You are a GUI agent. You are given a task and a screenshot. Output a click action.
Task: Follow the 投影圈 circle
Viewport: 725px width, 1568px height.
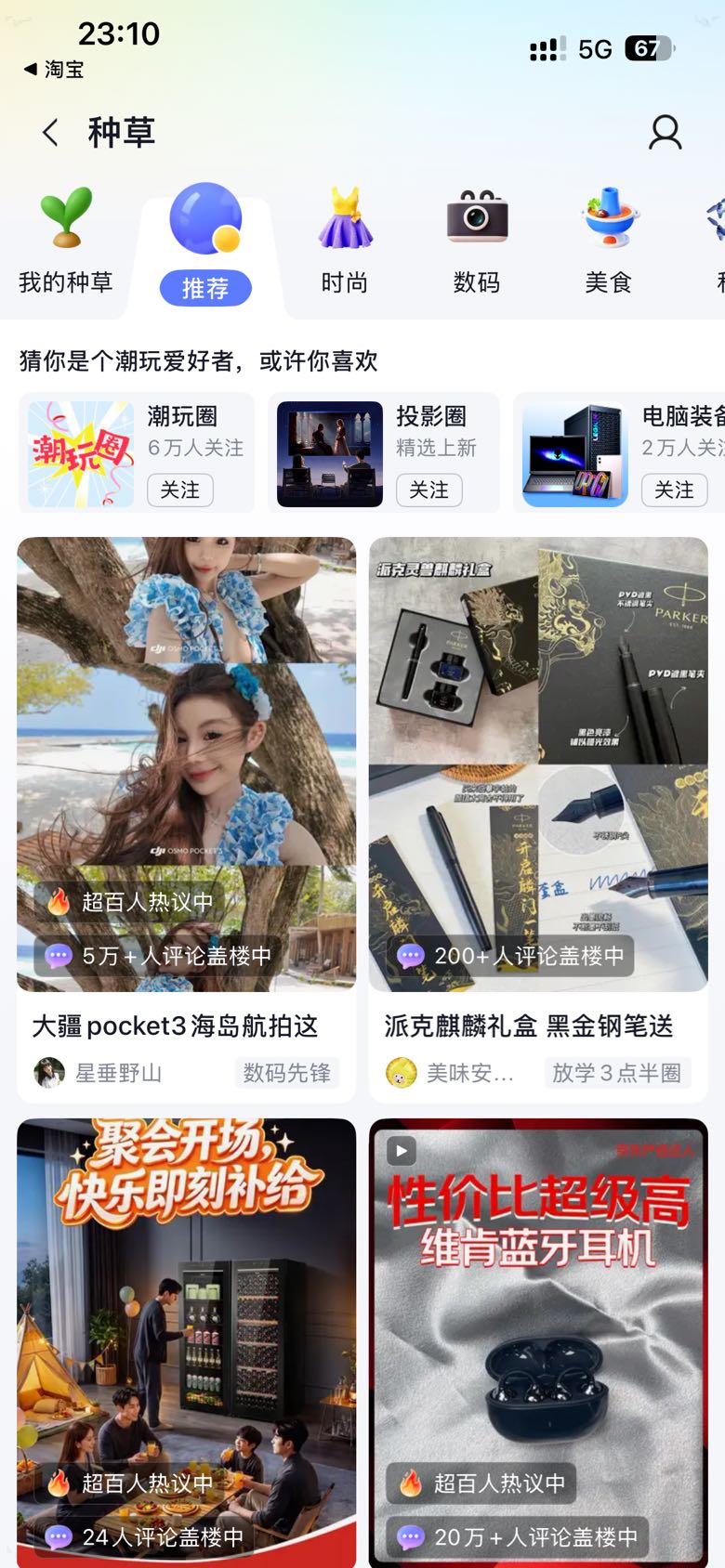pos(429,490)
